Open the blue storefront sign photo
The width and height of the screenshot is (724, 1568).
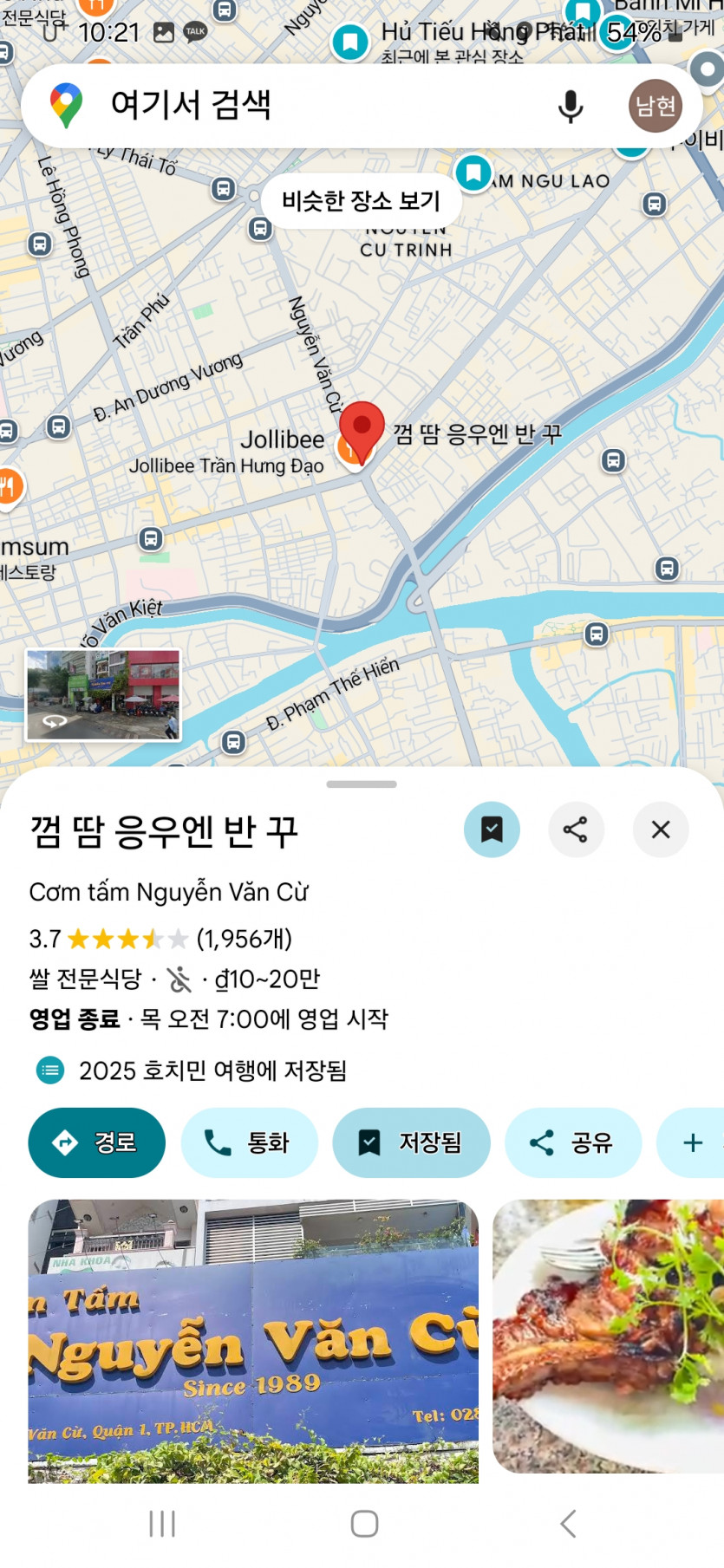click(x=253, y=1340)
